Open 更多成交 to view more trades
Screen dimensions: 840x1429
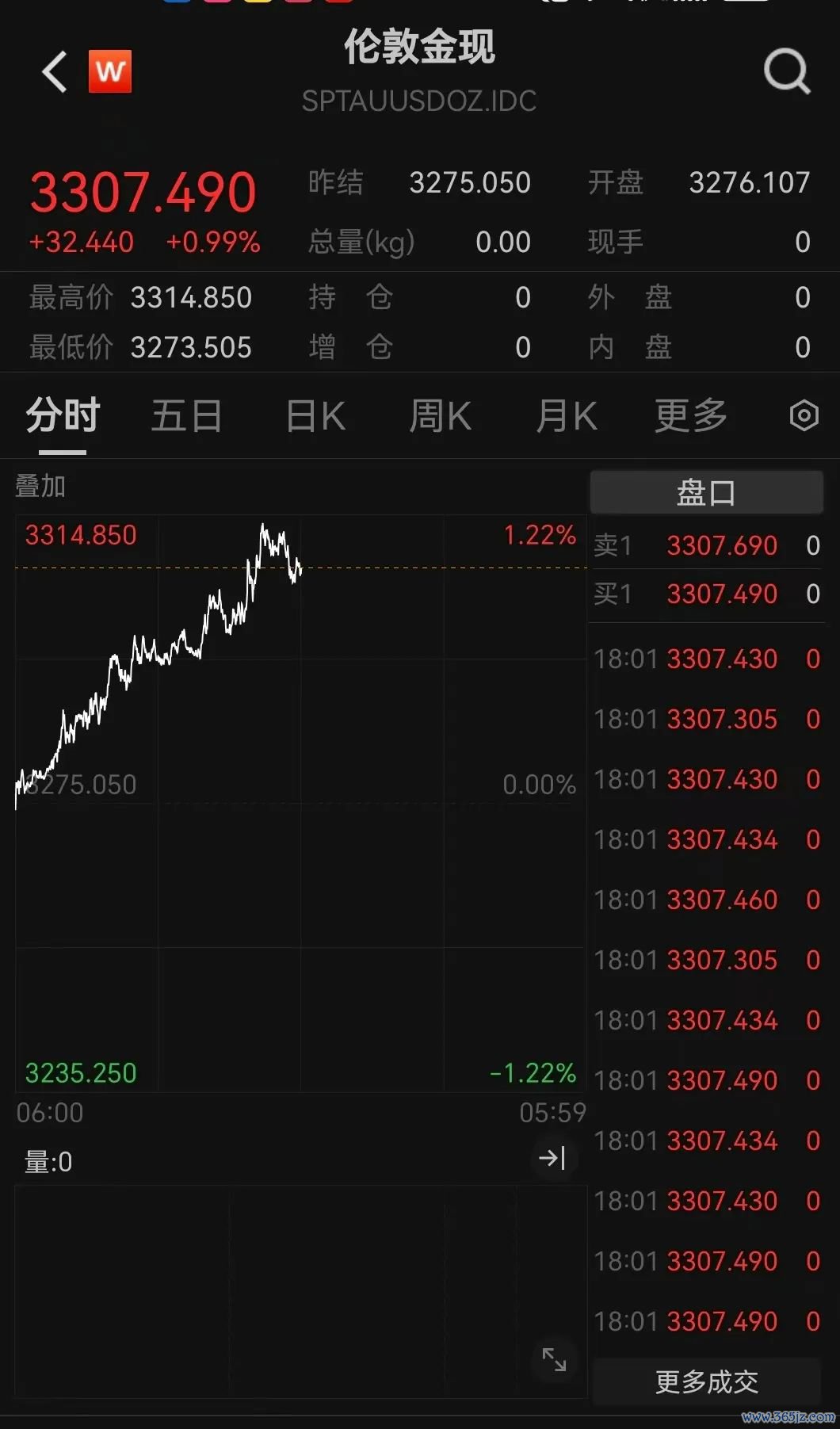(706, 1381)
